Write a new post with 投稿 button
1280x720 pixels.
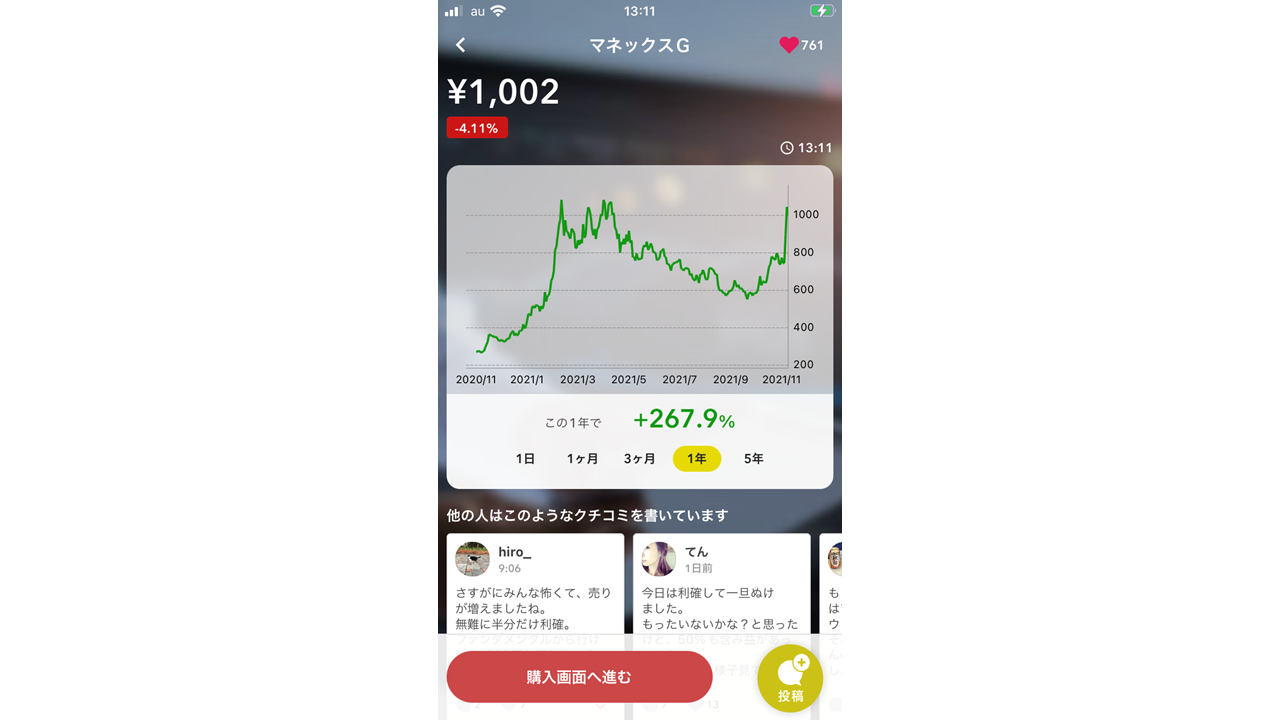pos(790,678)
